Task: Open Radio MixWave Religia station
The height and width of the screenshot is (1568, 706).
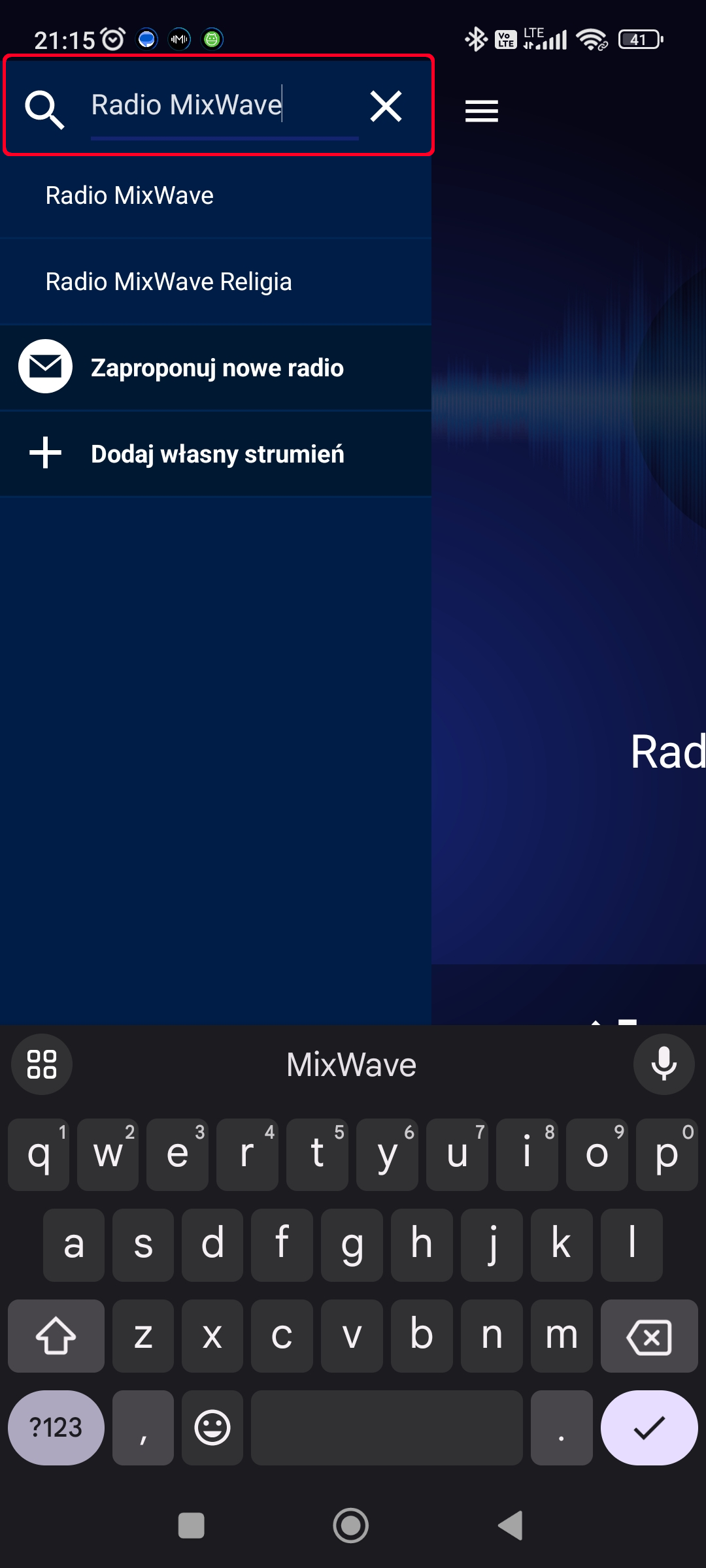Action: pyautogui.click(x=169, y=282)
